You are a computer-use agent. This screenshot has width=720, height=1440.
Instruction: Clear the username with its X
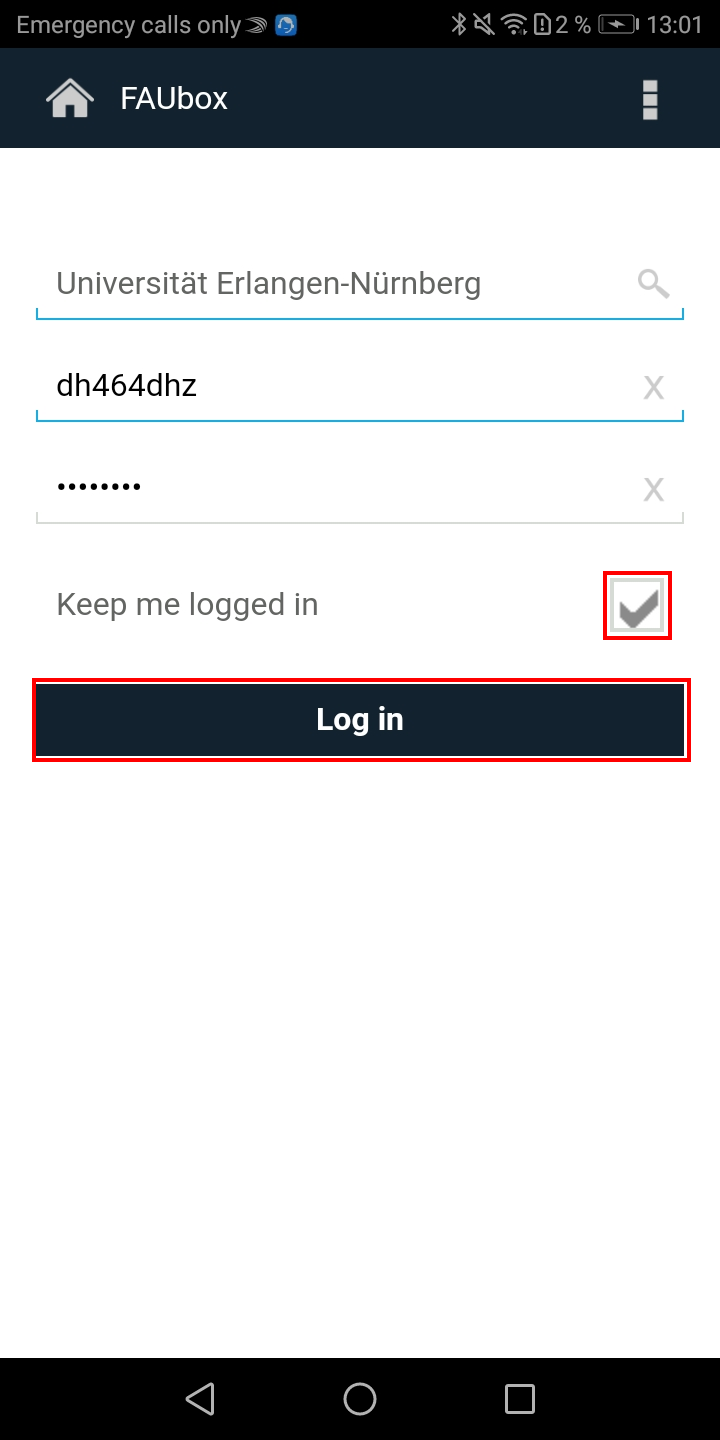pyautogui.click(x=653, y=387)
